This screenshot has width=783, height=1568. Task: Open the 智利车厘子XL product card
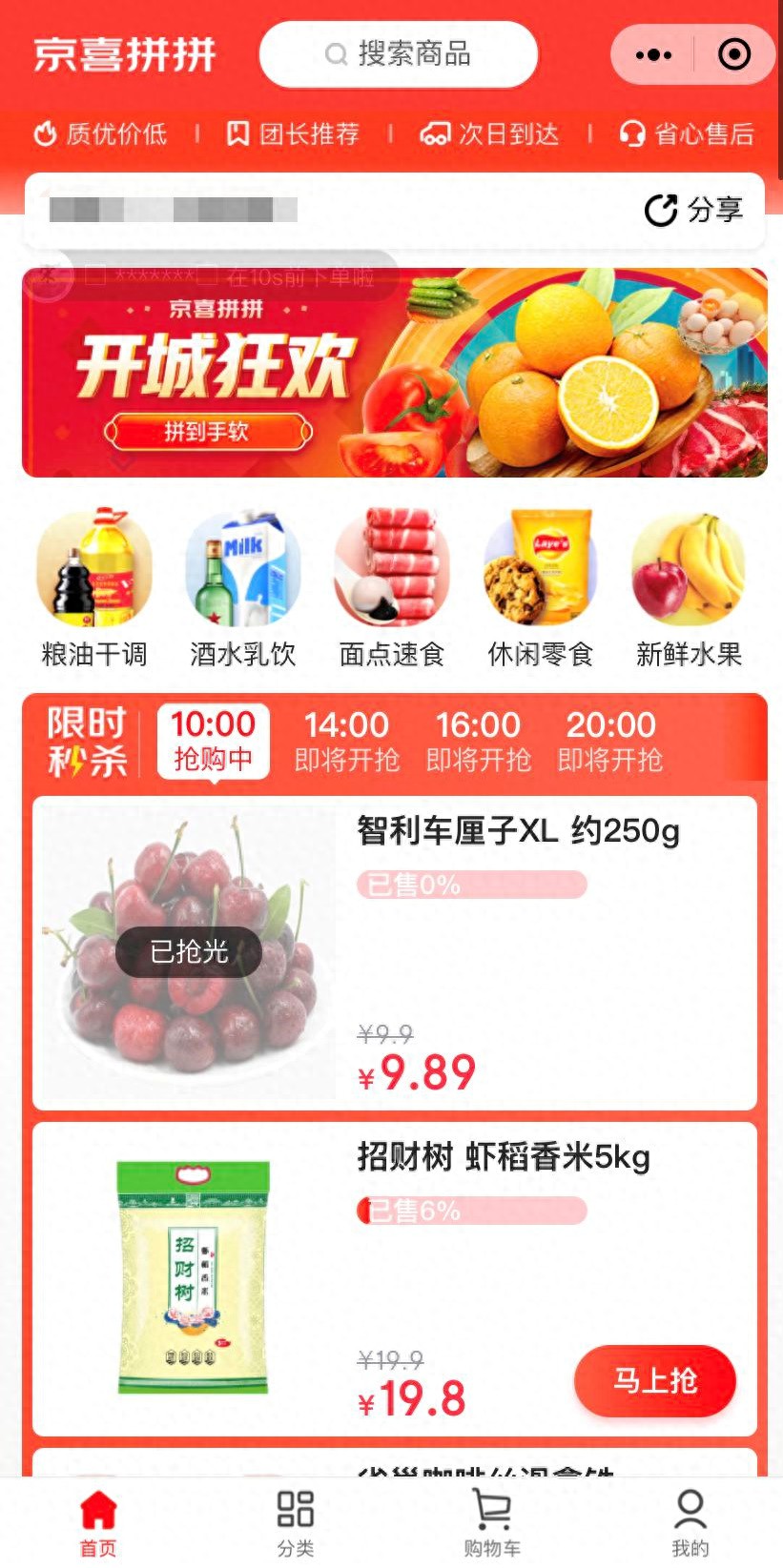(394, 953)
